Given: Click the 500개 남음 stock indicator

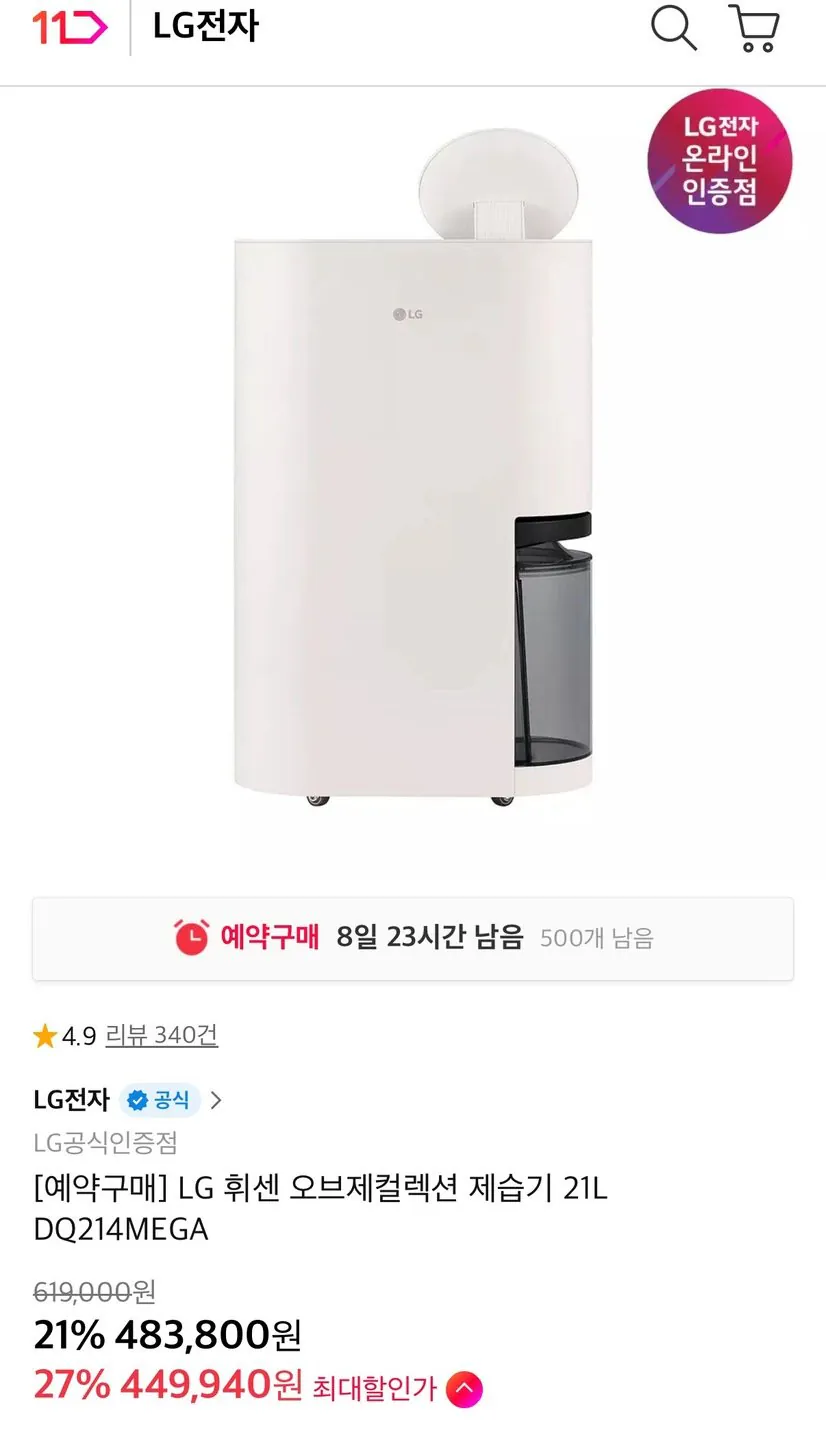Looking at the screenshot, I should (x=597, y=938).
